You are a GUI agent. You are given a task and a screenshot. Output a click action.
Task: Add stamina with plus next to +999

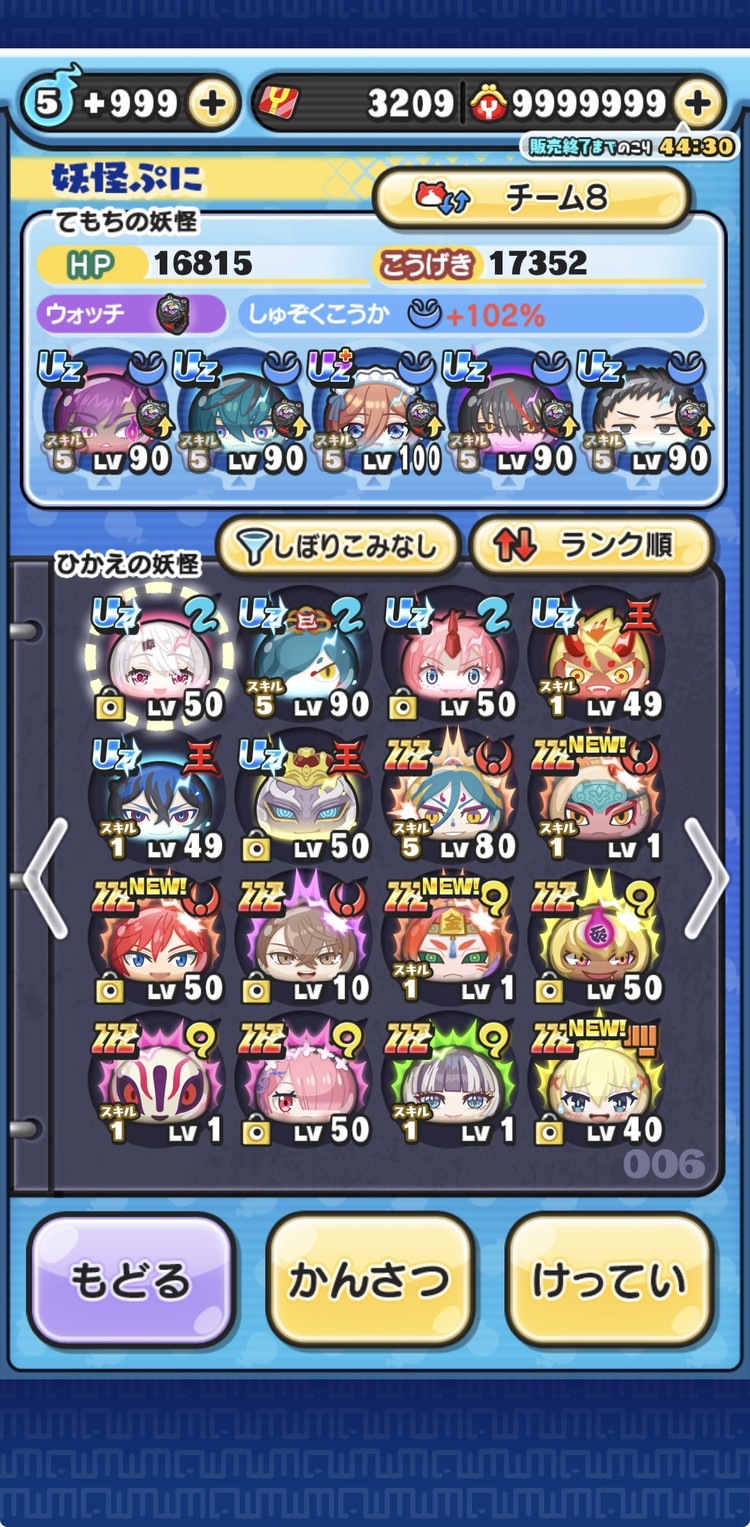[211, 103]
